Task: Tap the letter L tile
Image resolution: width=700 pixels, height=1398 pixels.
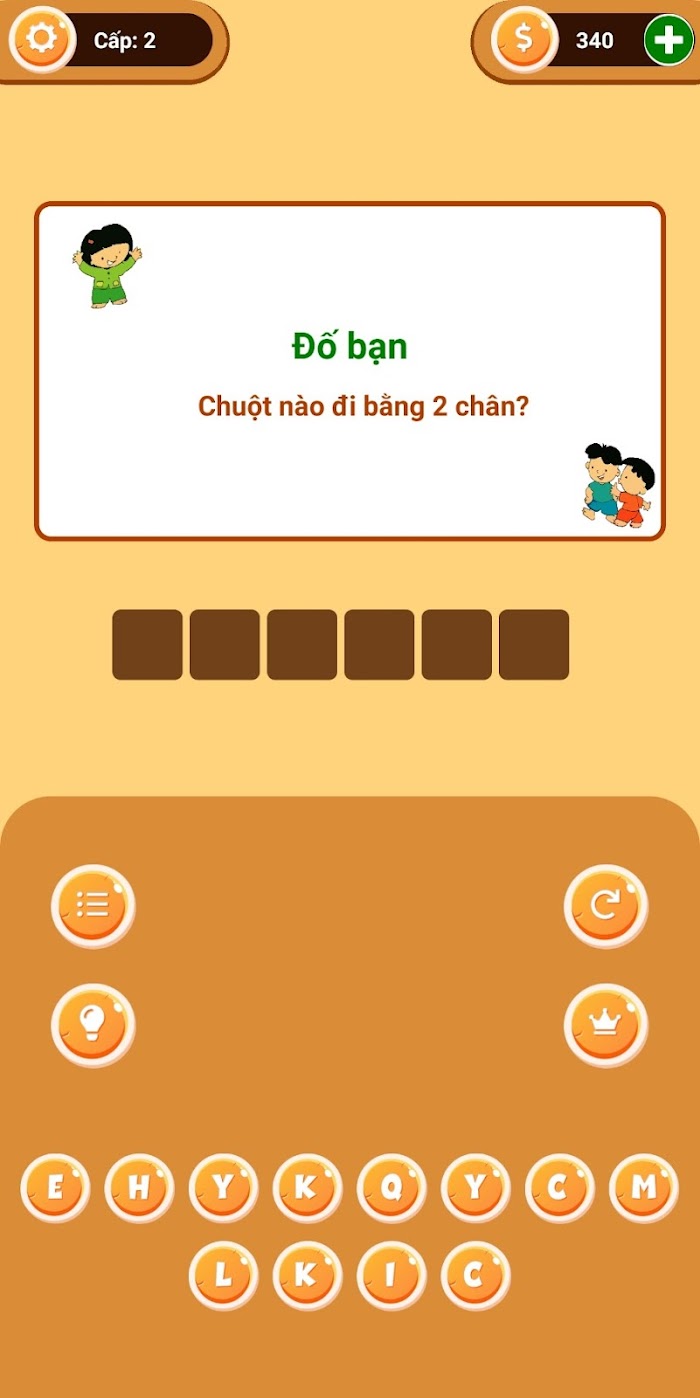Action: (x=223, y=1275)
